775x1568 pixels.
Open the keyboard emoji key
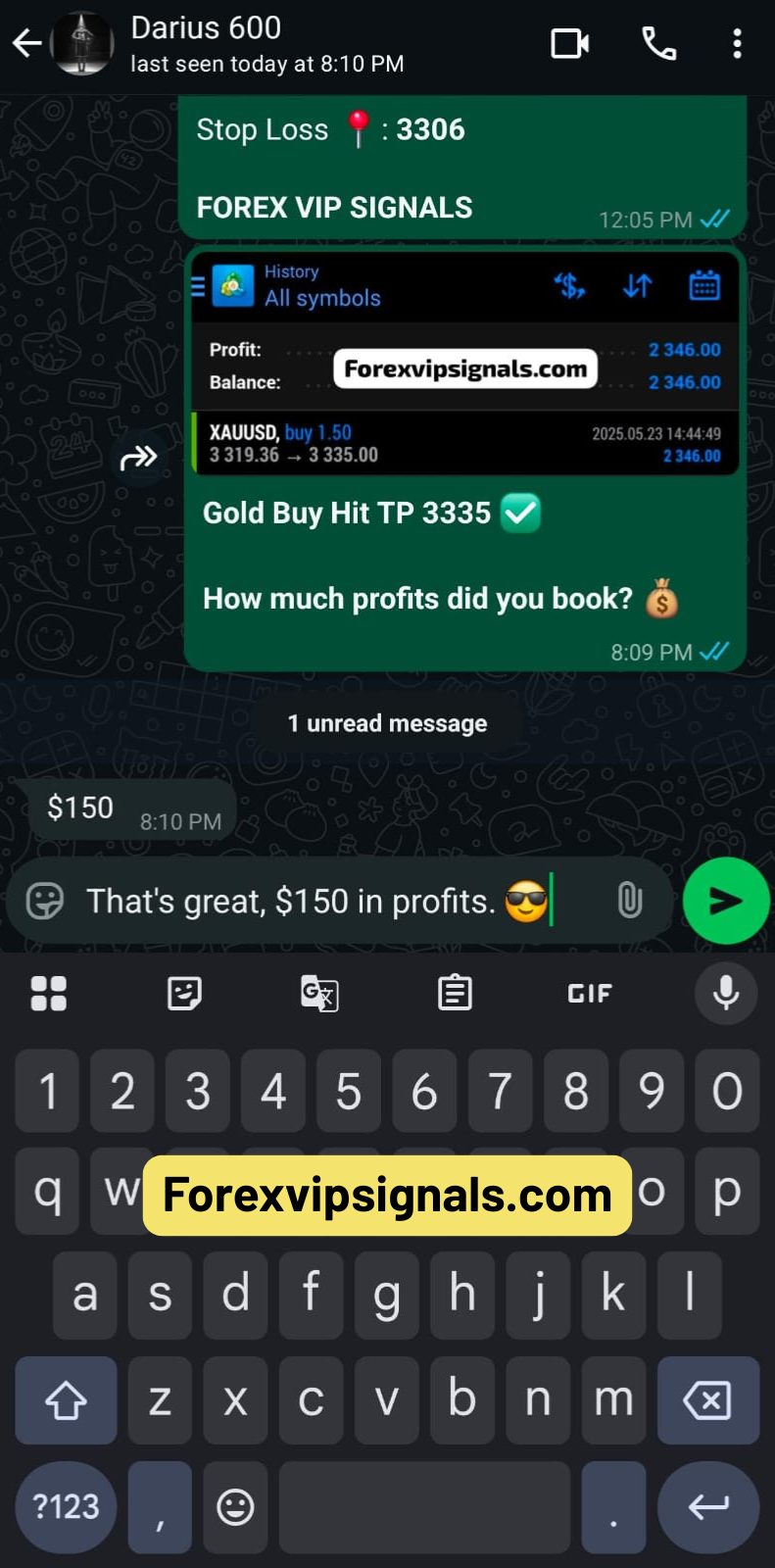235,1506
